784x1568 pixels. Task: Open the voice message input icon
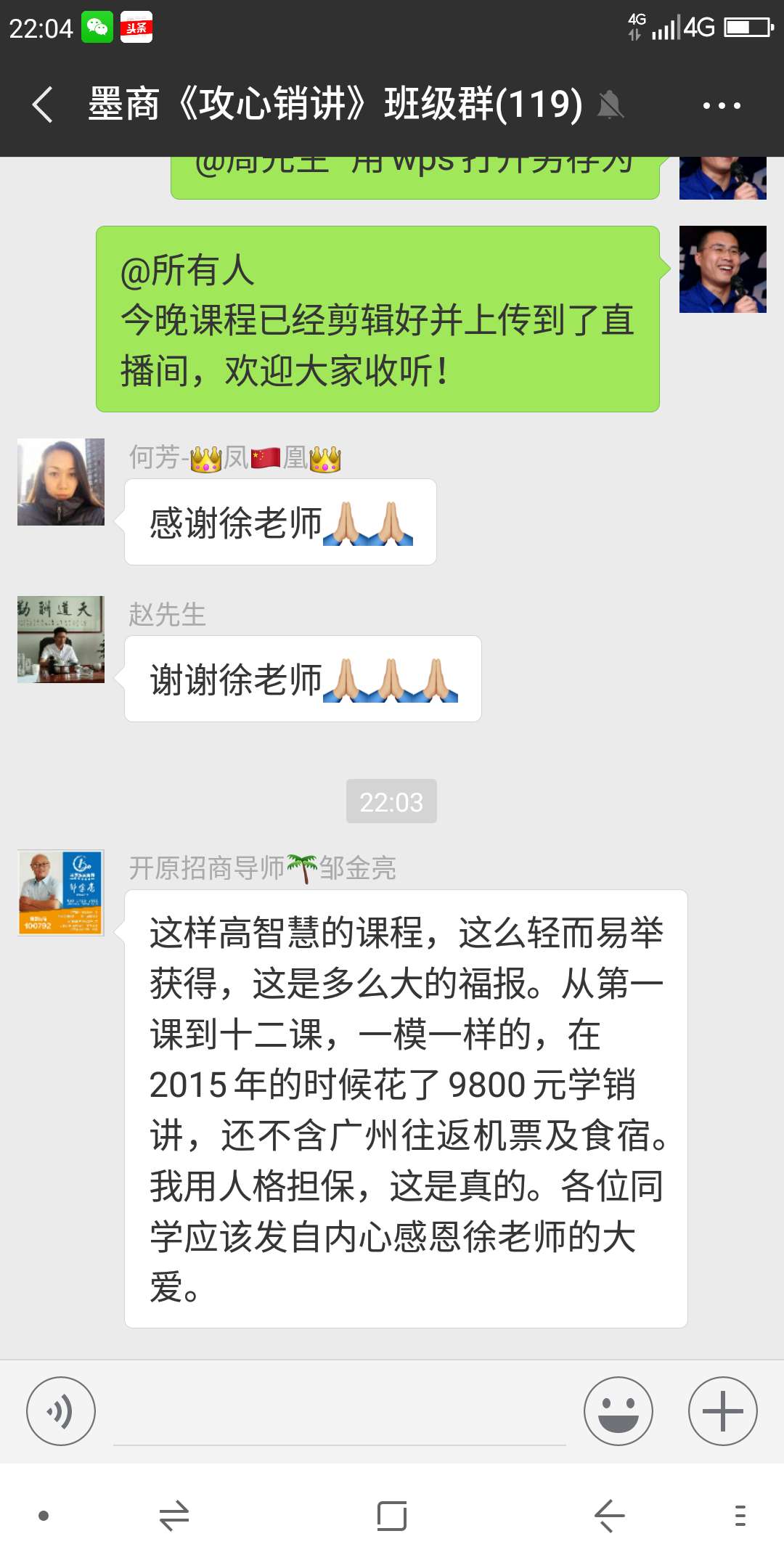tap(61, 1410)
